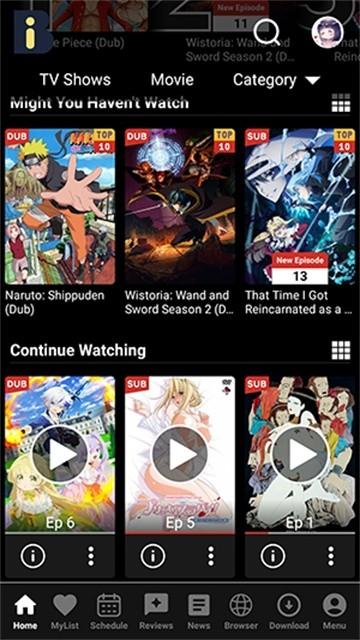Image resolution: width=360 pixels, height=640 pixels.
Task: Open Naruto: Shippuden (Dub) poster
Action: point(60,207)
